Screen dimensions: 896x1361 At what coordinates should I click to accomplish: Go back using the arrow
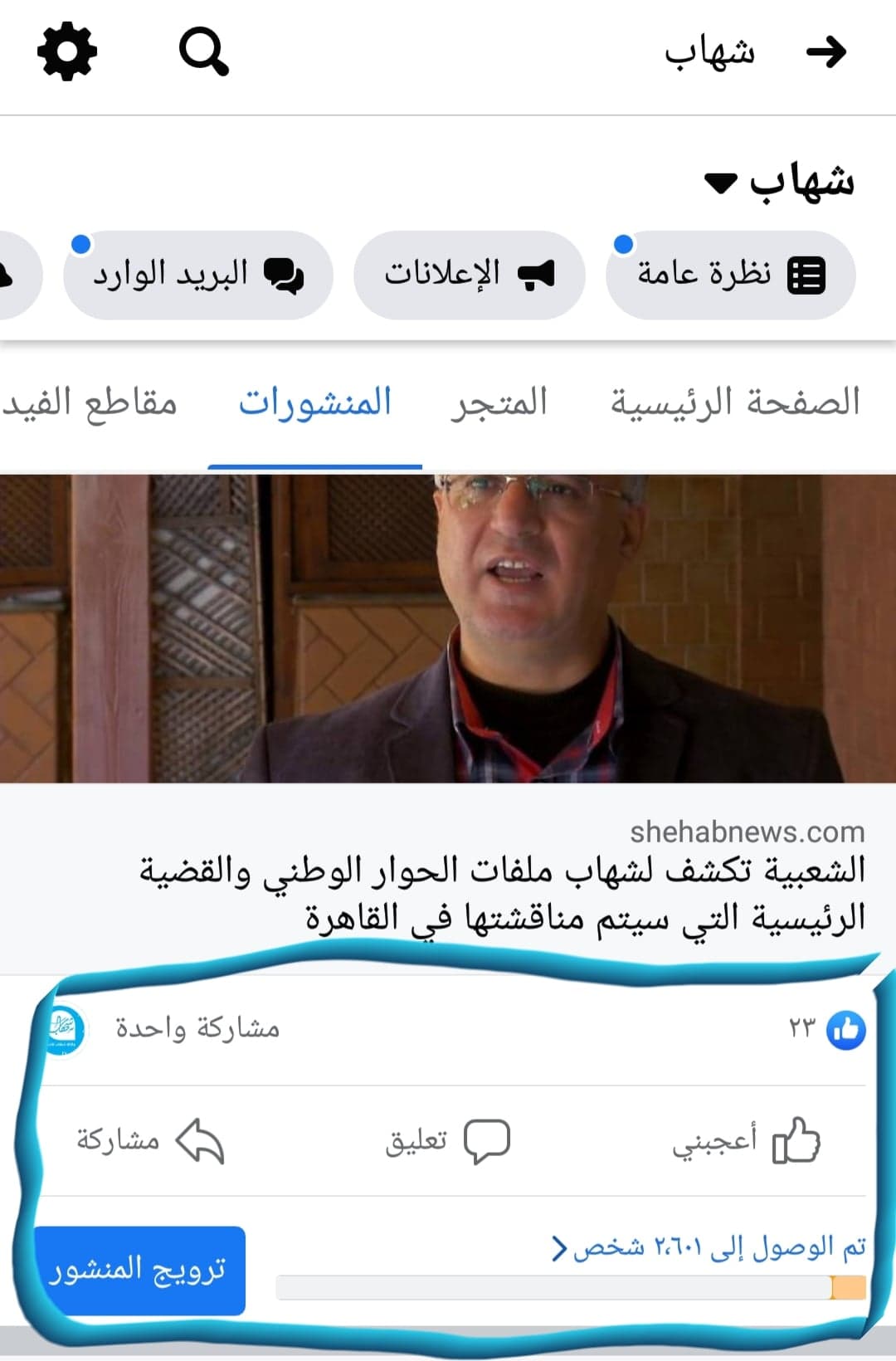pyautogui.click(x=825, y=52)
